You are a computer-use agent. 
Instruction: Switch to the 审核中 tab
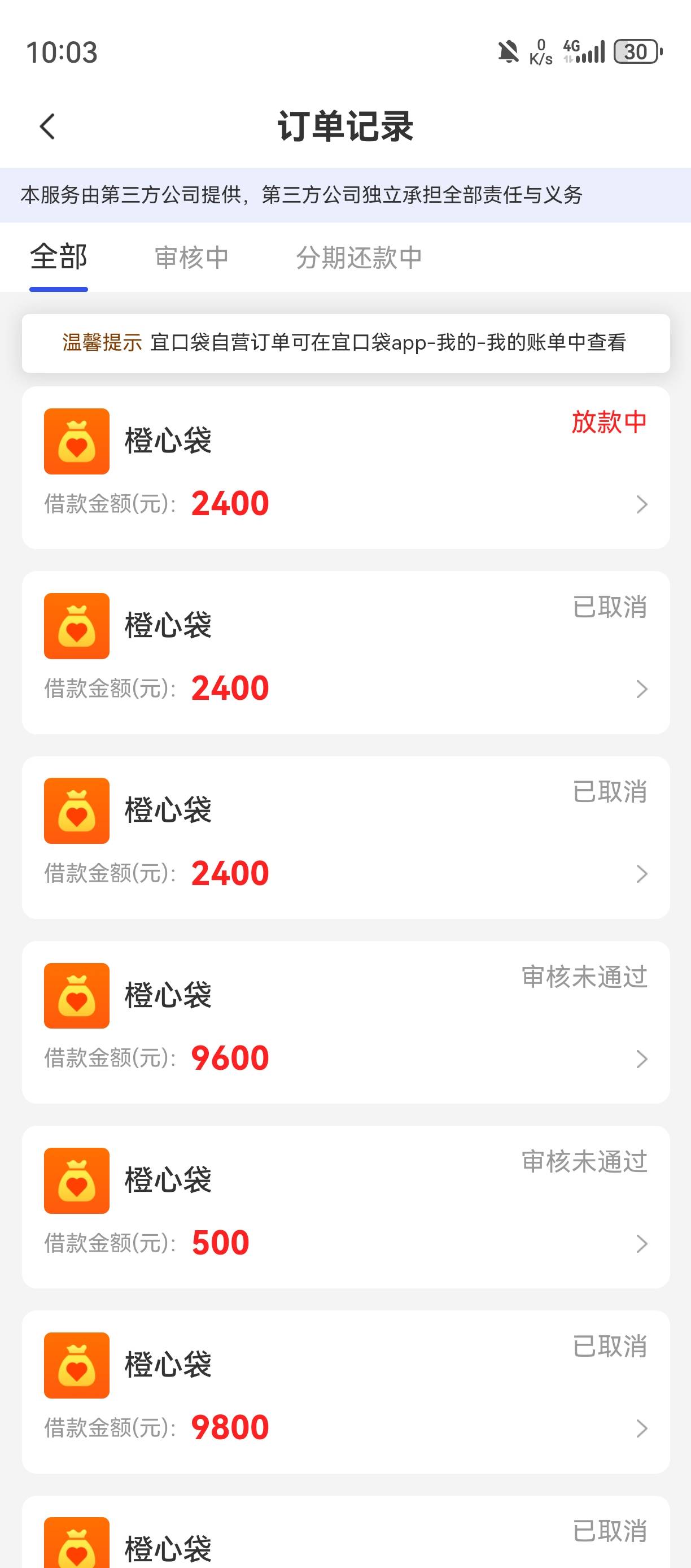coord(191,258)
